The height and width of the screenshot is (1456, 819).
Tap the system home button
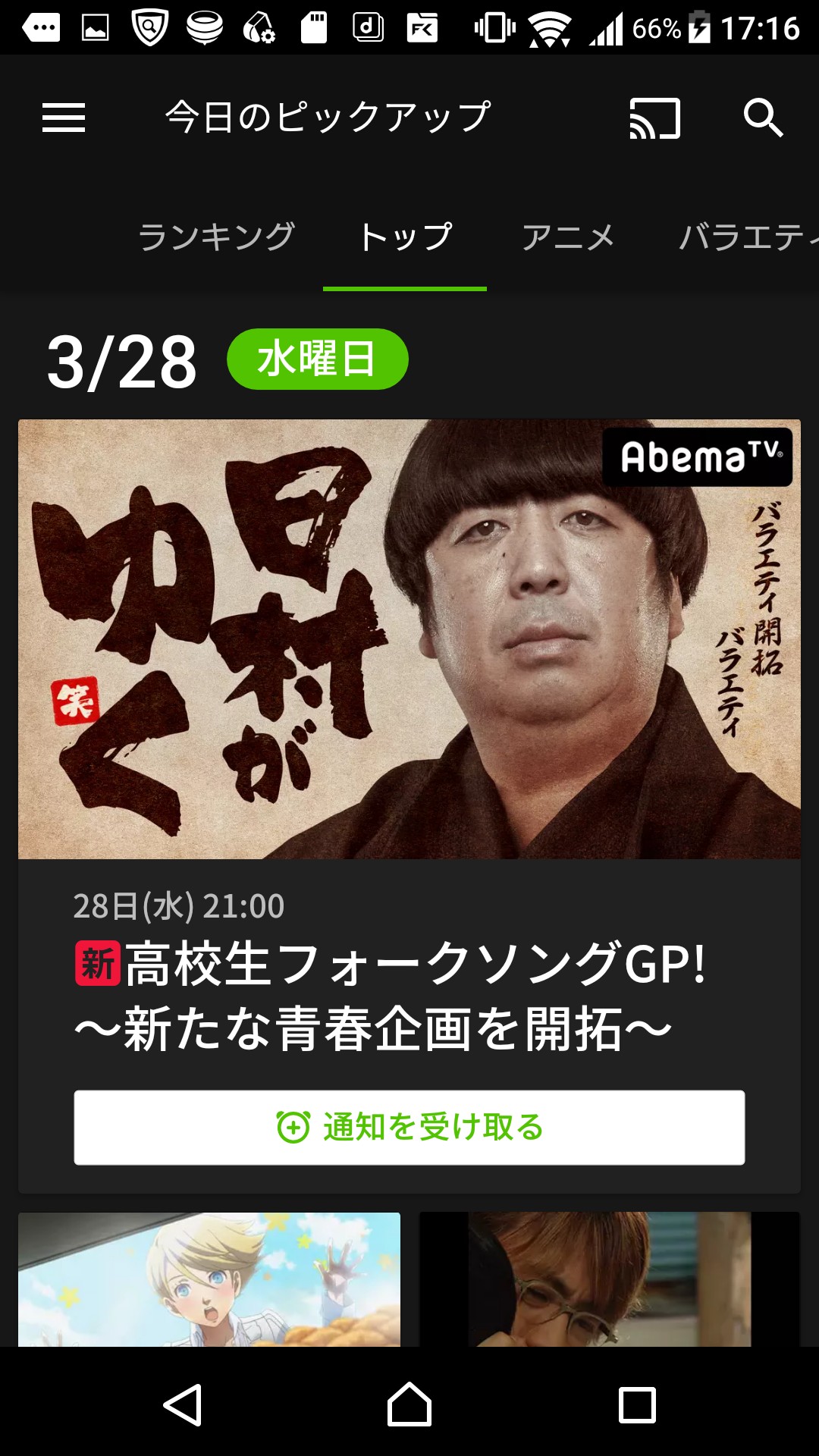coord(409,1405)
